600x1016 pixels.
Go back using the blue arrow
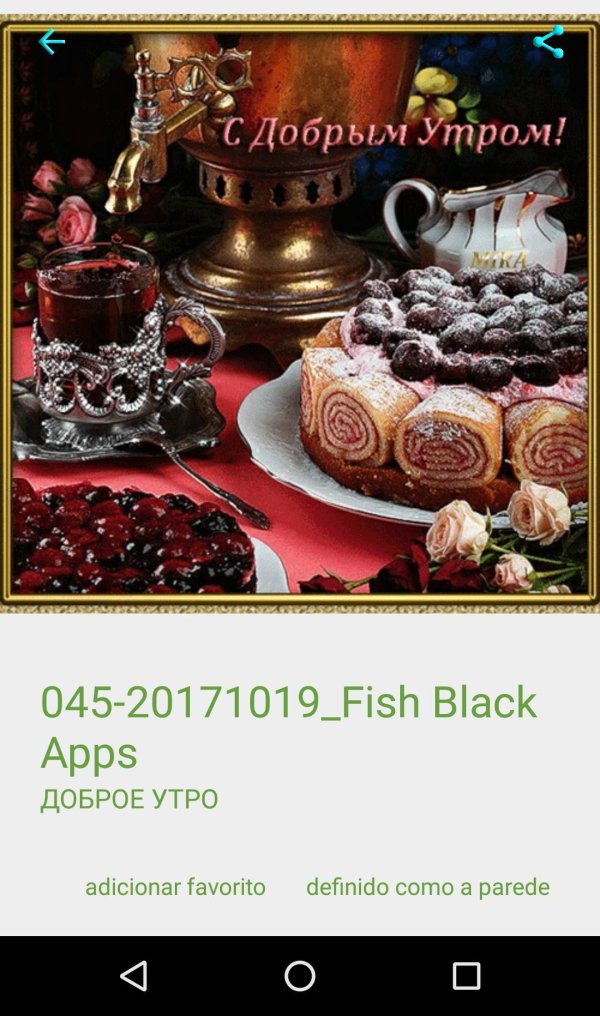[51, 42]
